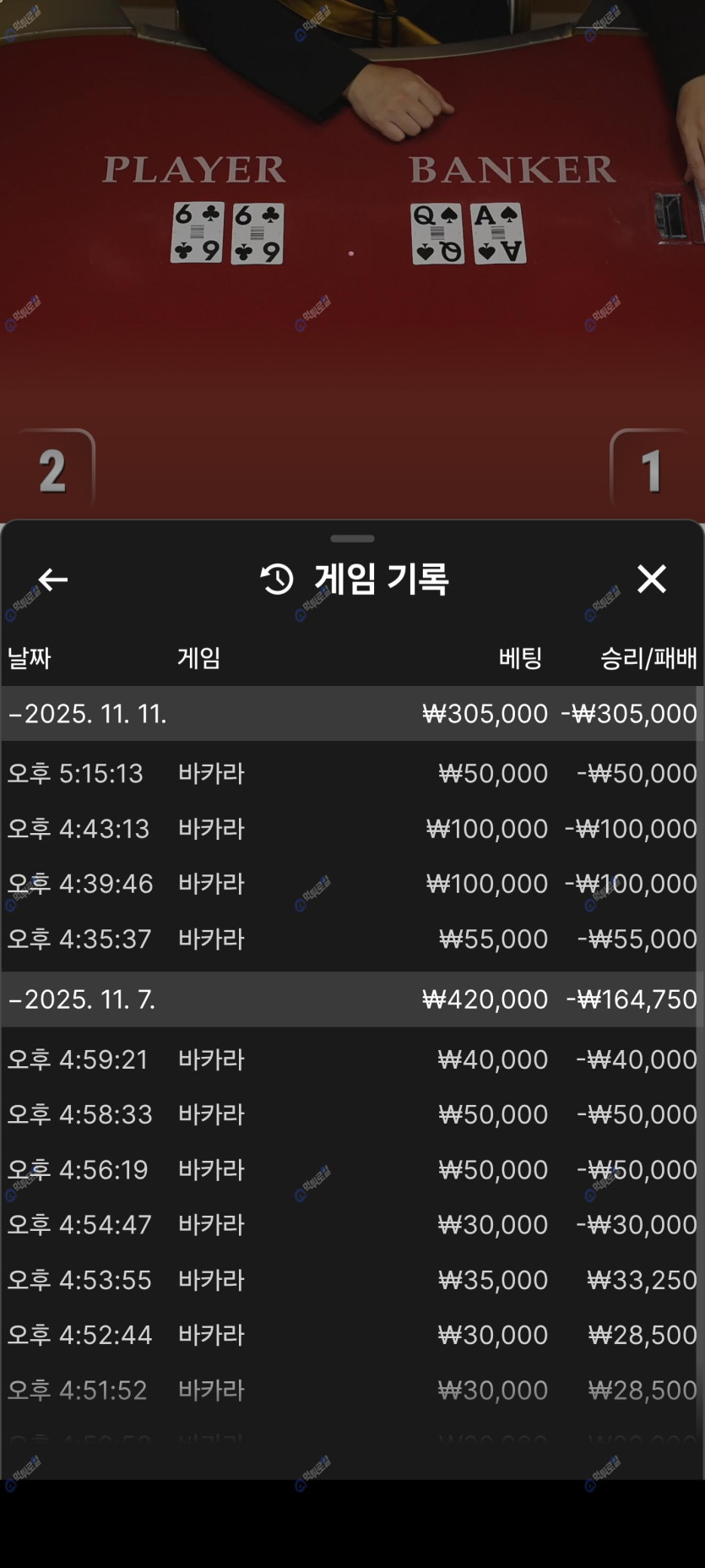The width and height of the screenshot is (705, 1568).
Task: Select the 오후 4:56:19 baccarat entry
Action: tap(351, 1169)
